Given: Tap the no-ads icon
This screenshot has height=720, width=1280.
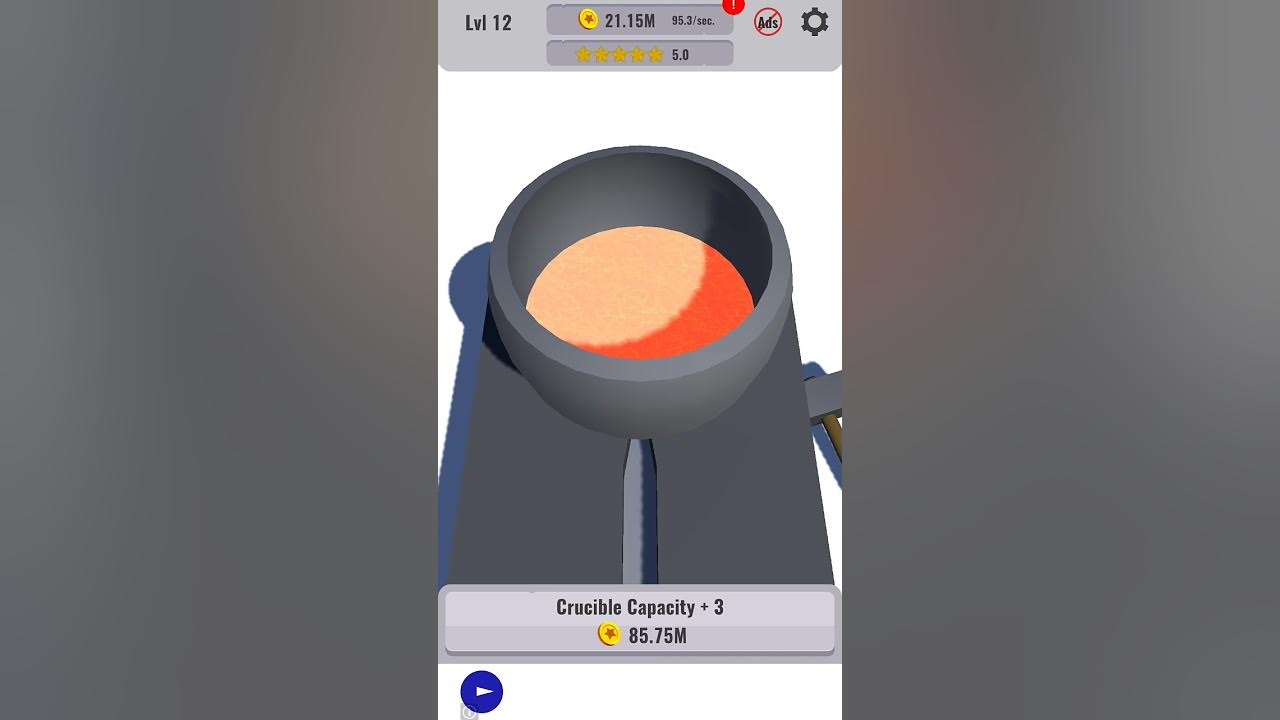Looking at the screenshot, I should click(768, 22).
